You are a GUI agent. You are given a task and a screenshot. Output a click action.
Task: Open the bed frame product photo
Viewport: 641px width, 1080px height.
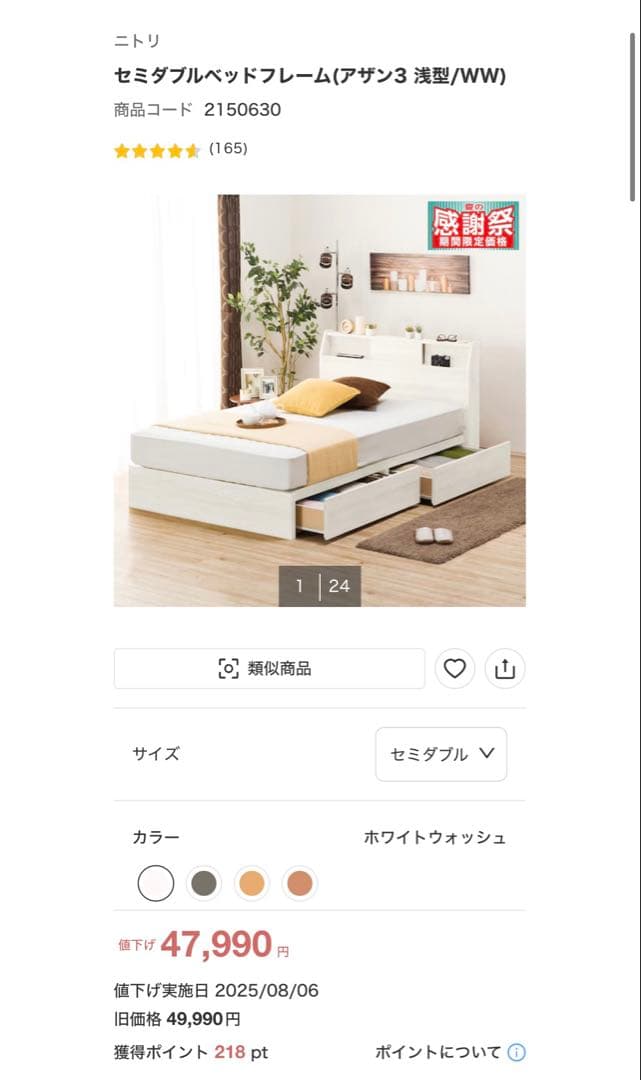(319, 400)
